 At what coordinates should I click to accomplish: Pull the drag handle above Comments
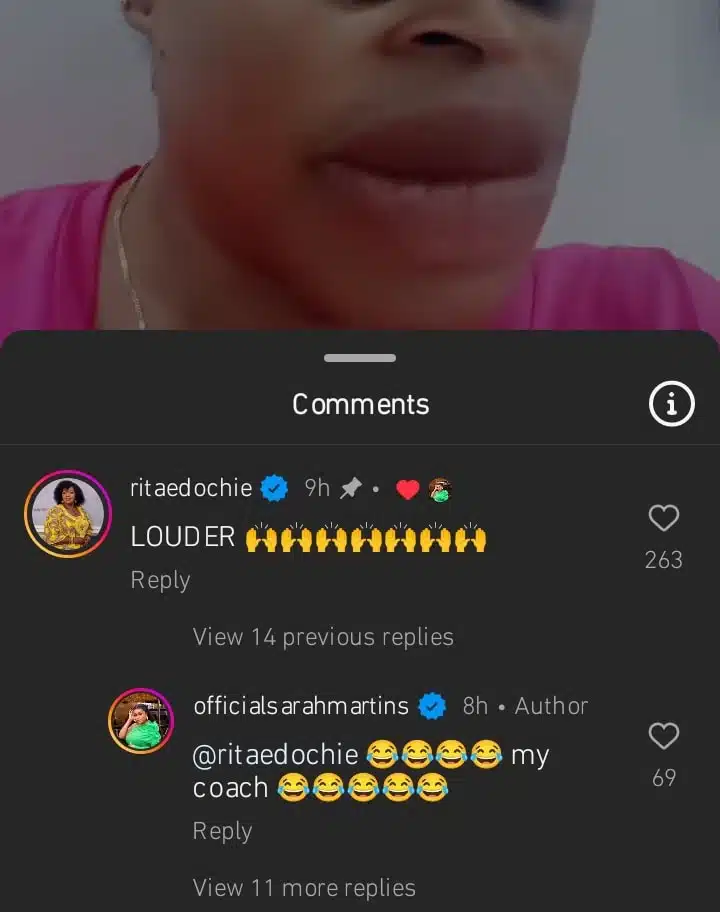pos(359,357)
